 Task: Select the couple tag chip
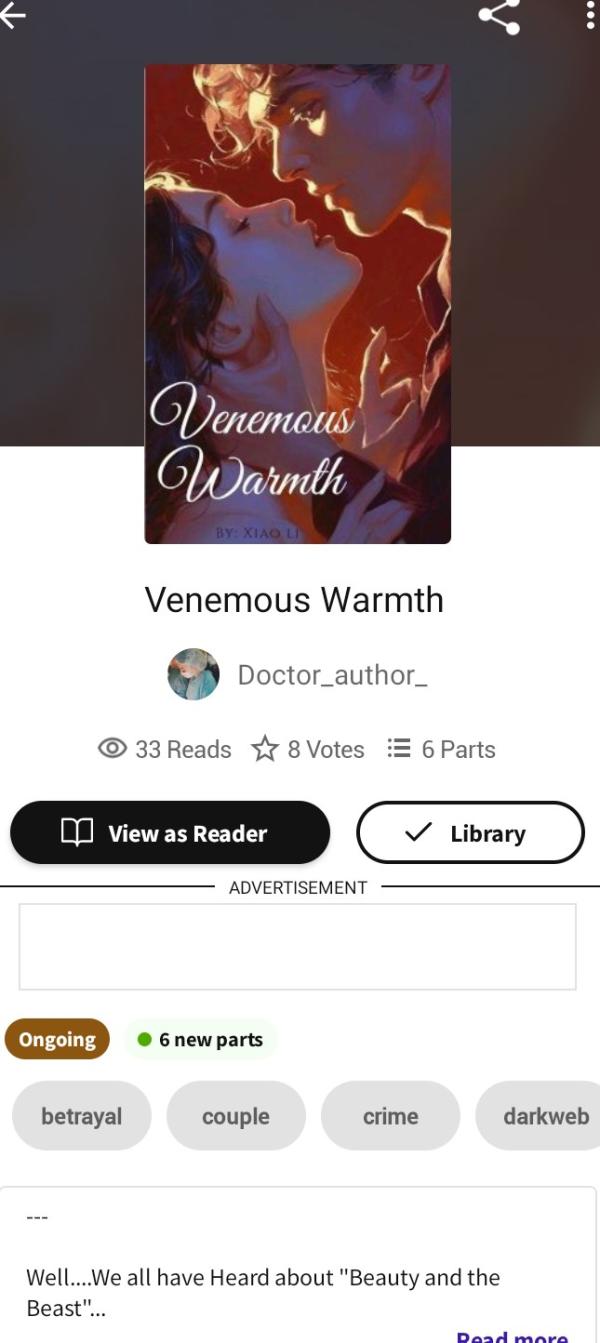236,1116
